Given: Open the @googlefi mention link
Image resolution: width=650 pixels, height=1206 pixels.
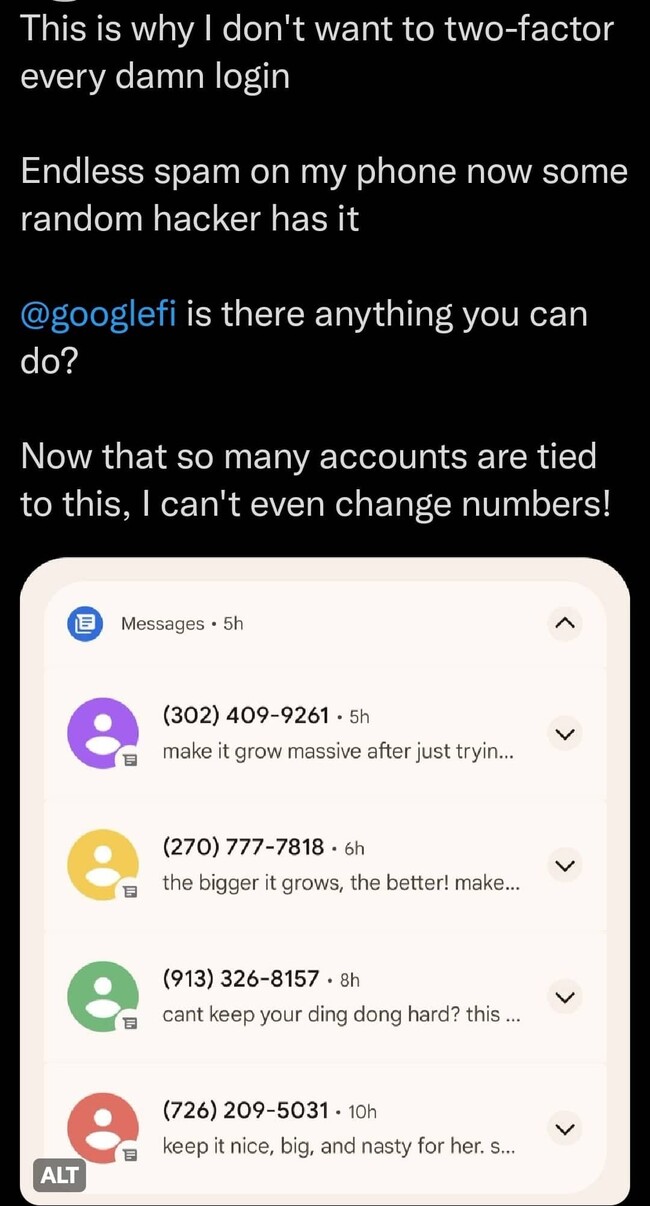Looking at the screenshot, I should pos(98,314).
